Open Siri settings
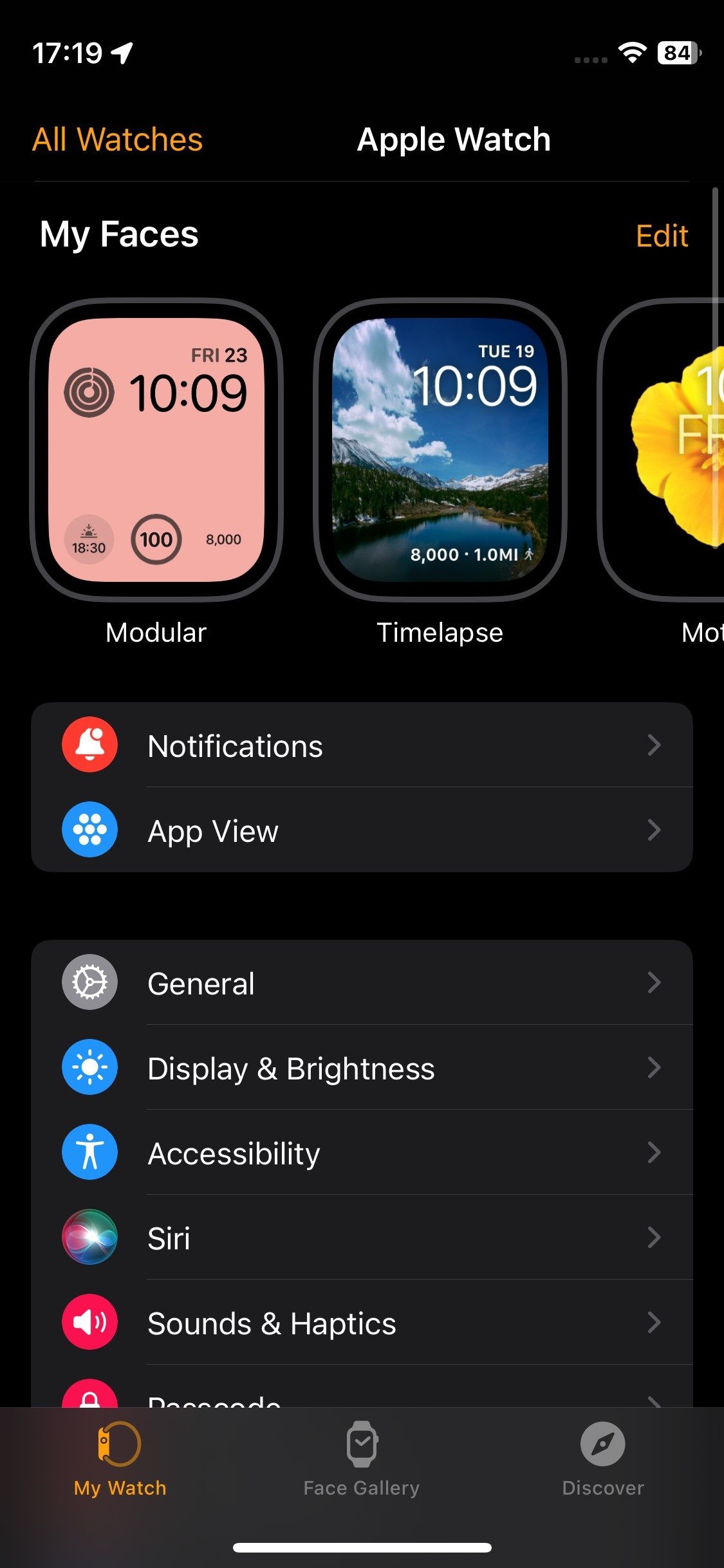724x1568 pixels. (x=362, y=1238)
